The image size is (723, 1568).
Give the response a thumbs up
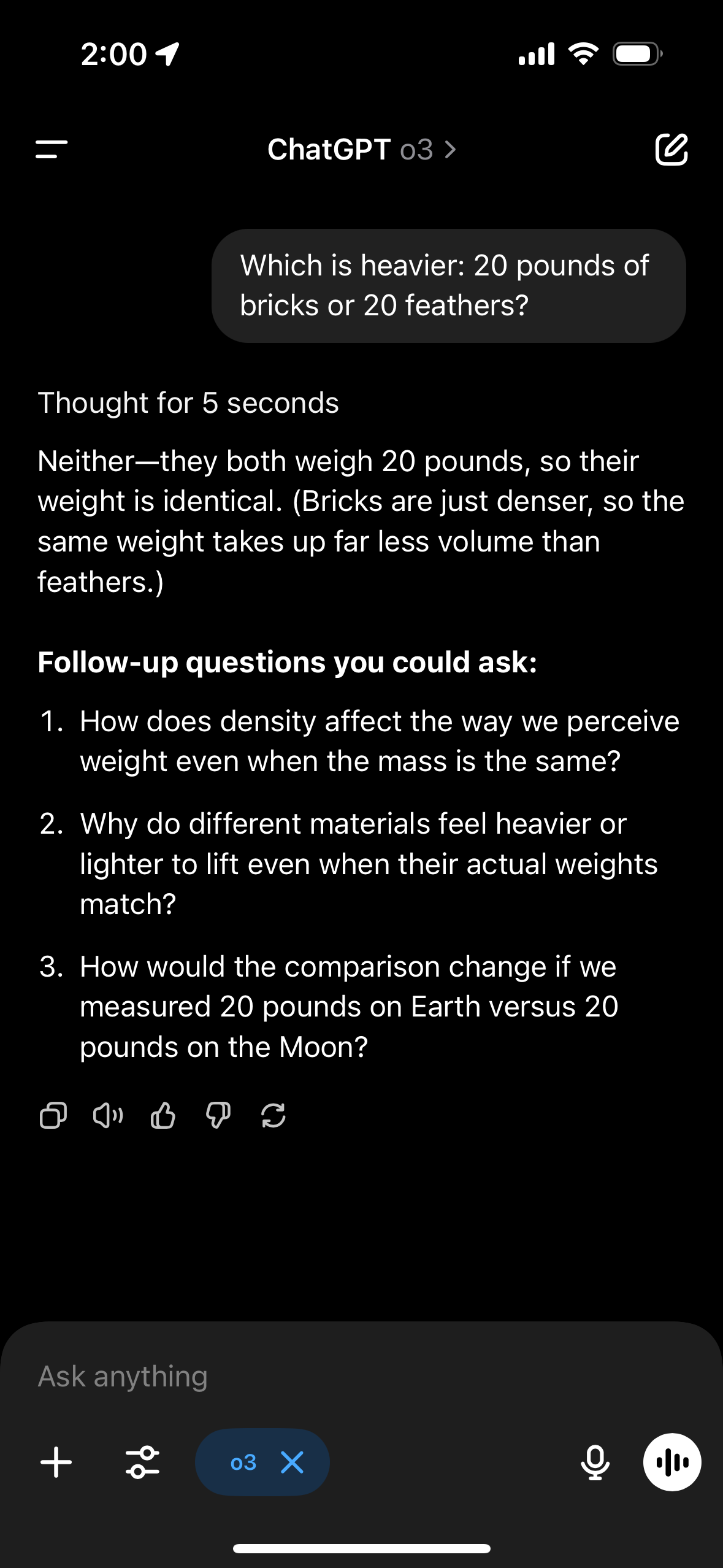pyautogui.click(x=163, y=1115)
